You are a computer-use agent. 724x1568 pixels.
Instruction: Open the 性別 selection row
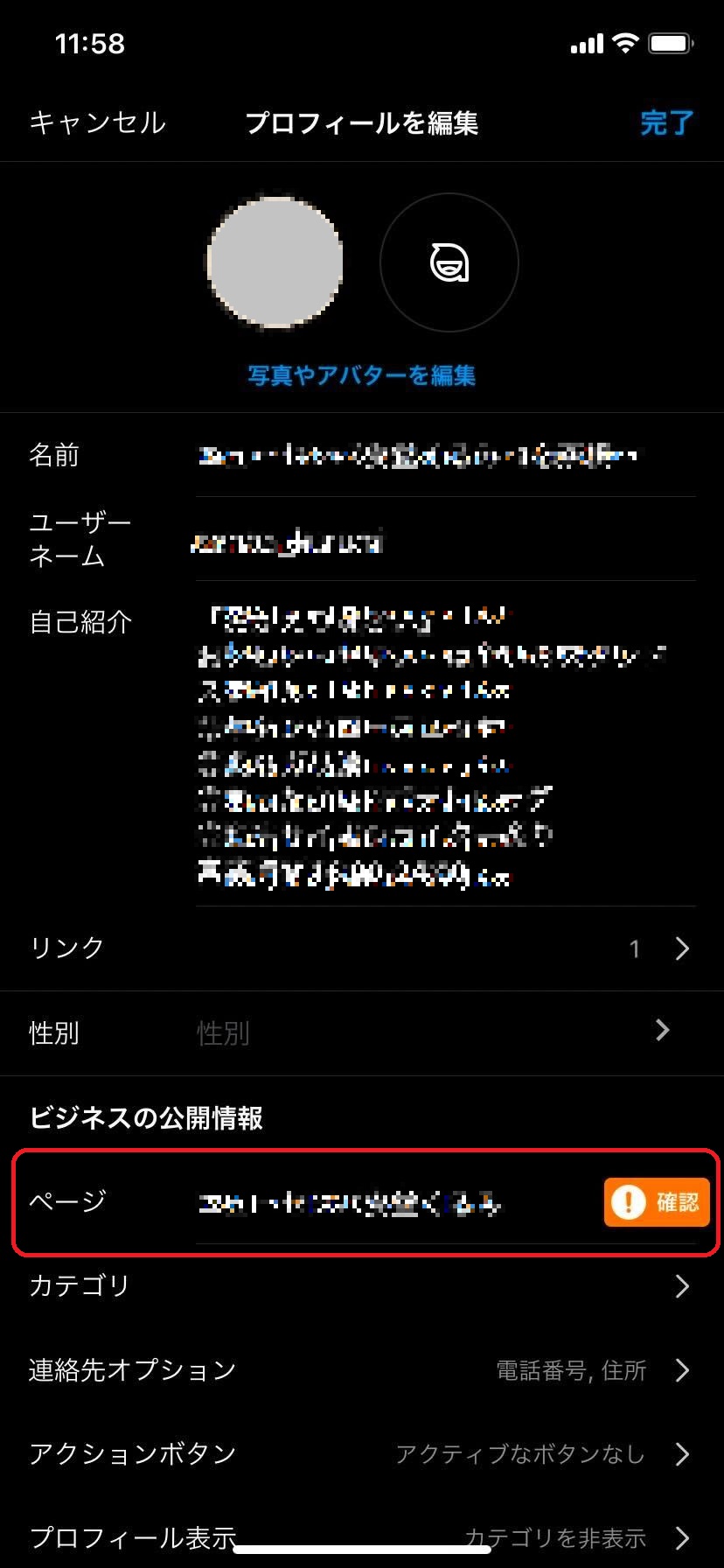click(362, 1032)
